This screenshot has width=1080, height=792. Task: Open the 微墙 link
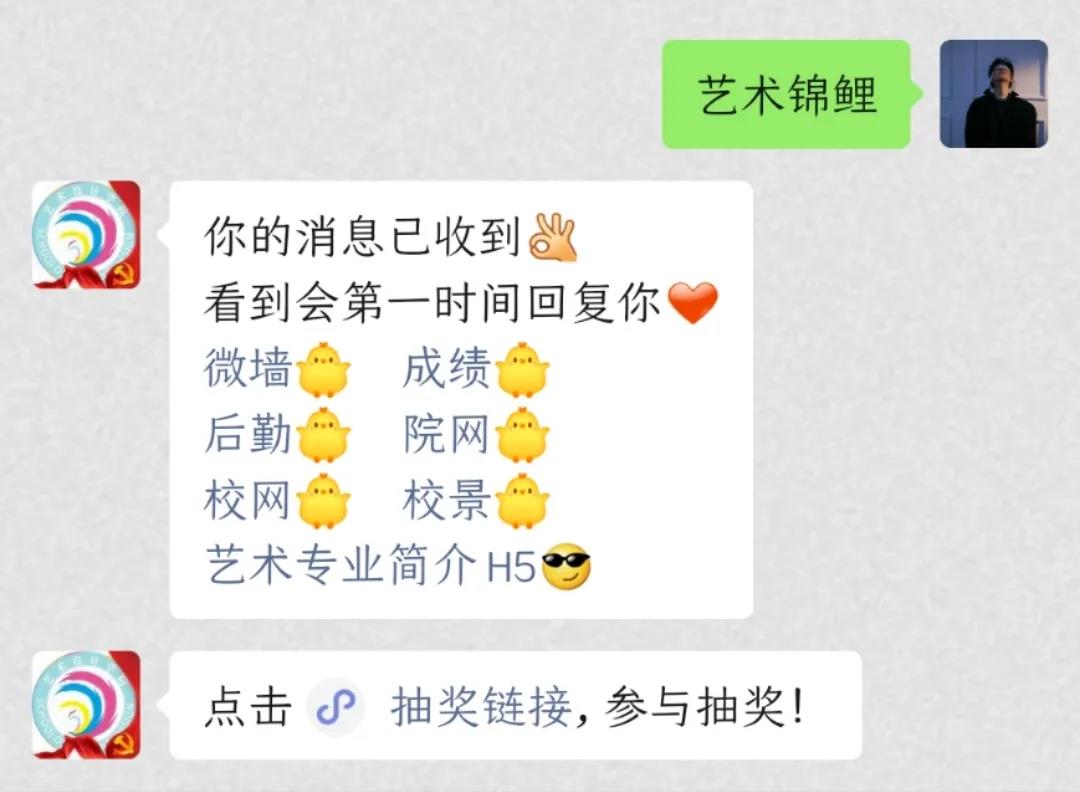pos(246,370)
